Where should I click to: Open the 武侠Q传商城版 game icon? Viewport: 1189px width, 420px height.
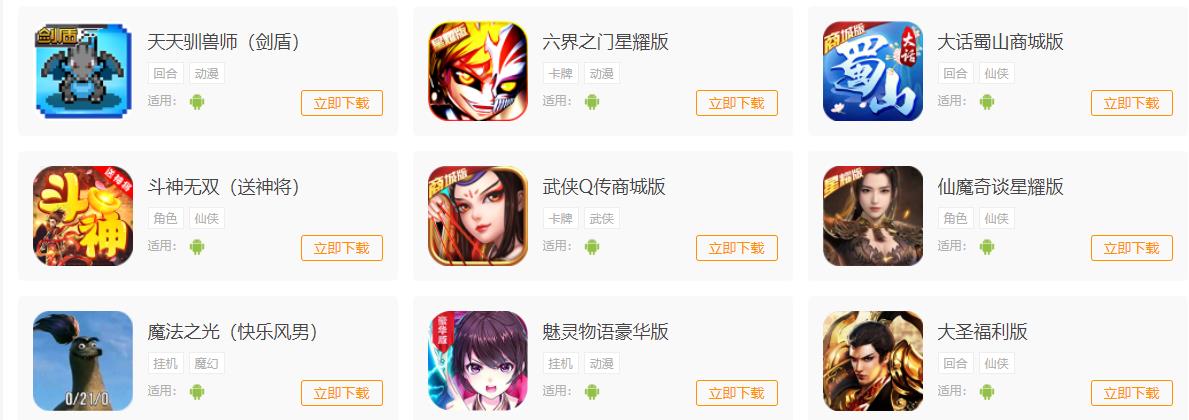click(478, 216)
